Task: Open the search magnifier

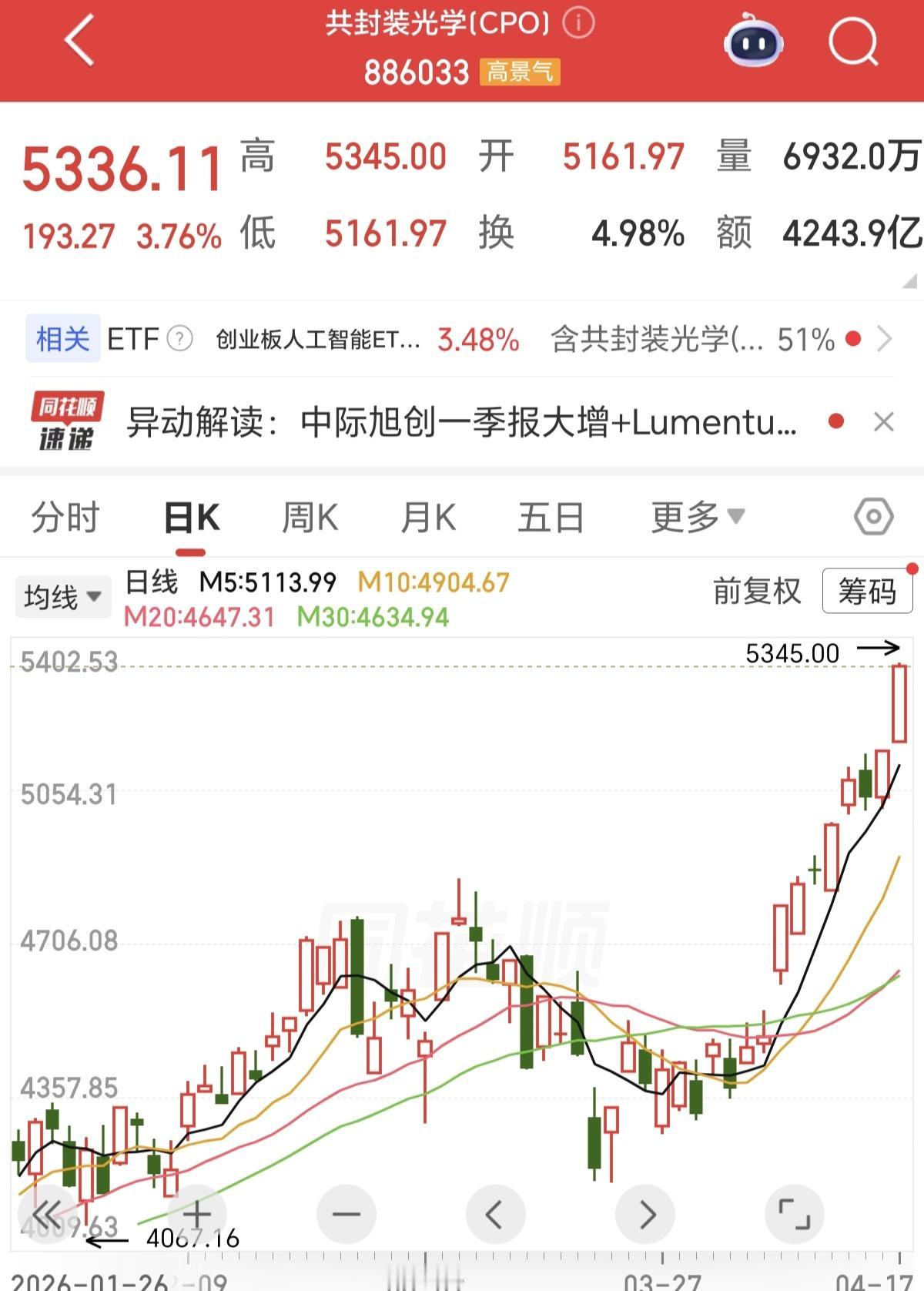Action: pos(853,42)
